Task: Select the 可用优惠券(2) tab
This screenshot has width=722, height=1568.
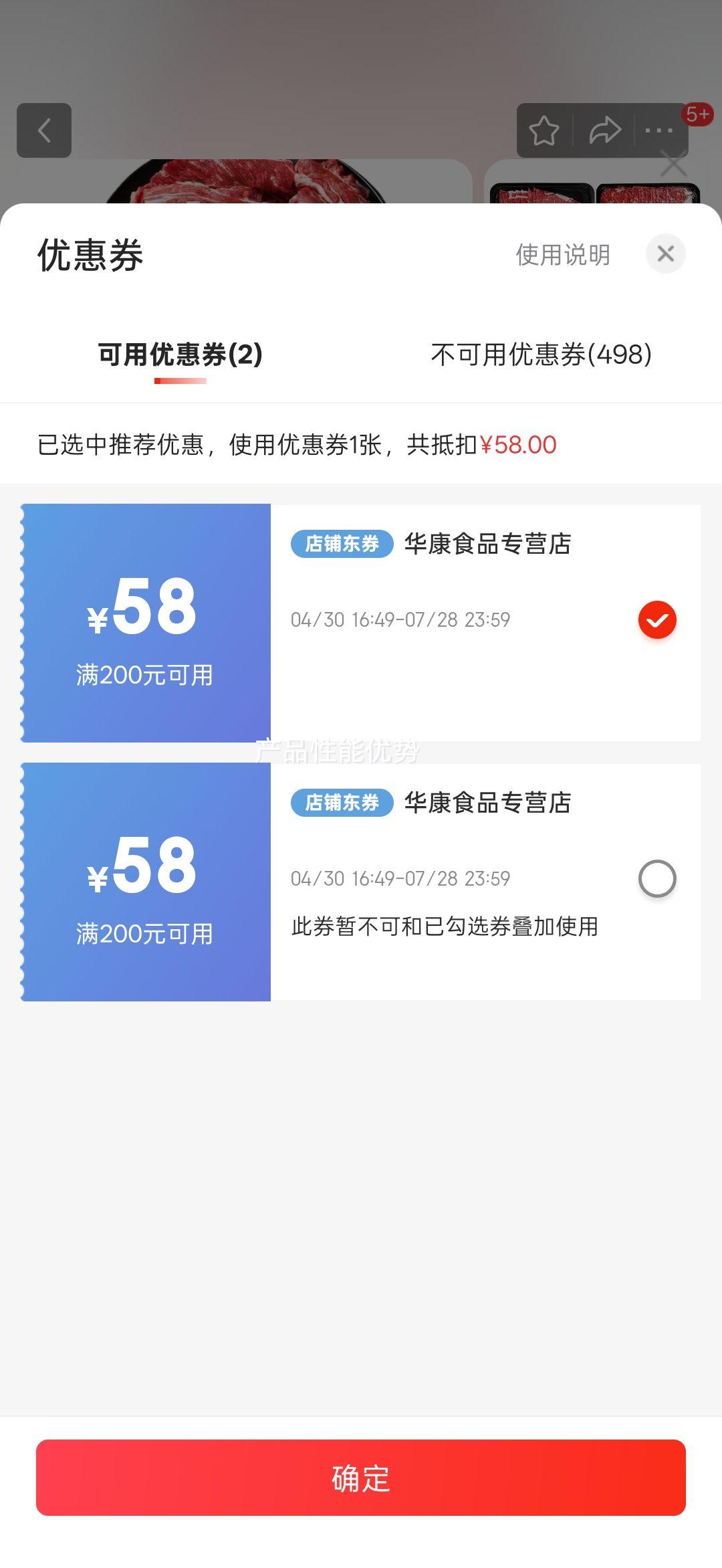Action: click(x=180, y=355)
